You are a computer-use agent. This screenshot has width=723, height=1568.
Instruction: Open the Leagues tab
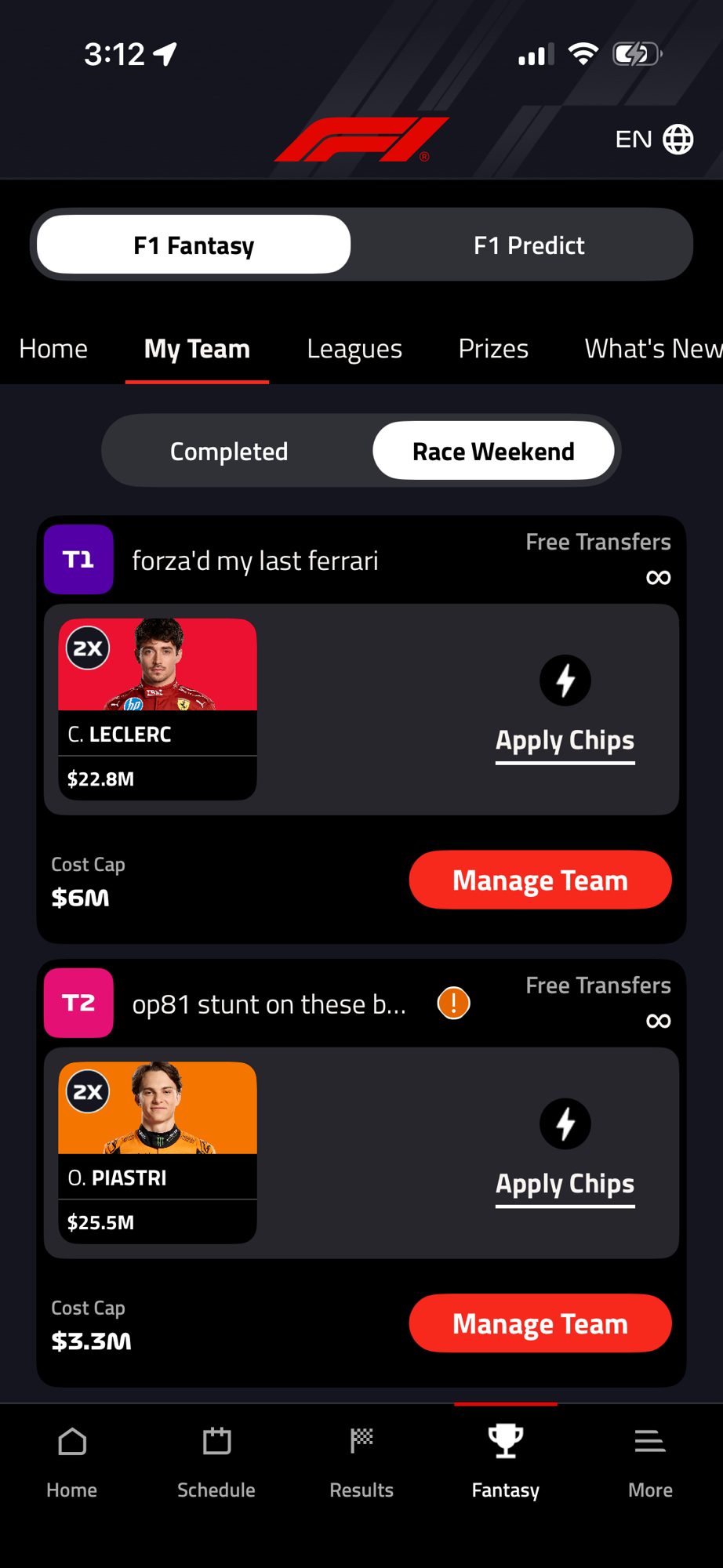pos(354,349)
